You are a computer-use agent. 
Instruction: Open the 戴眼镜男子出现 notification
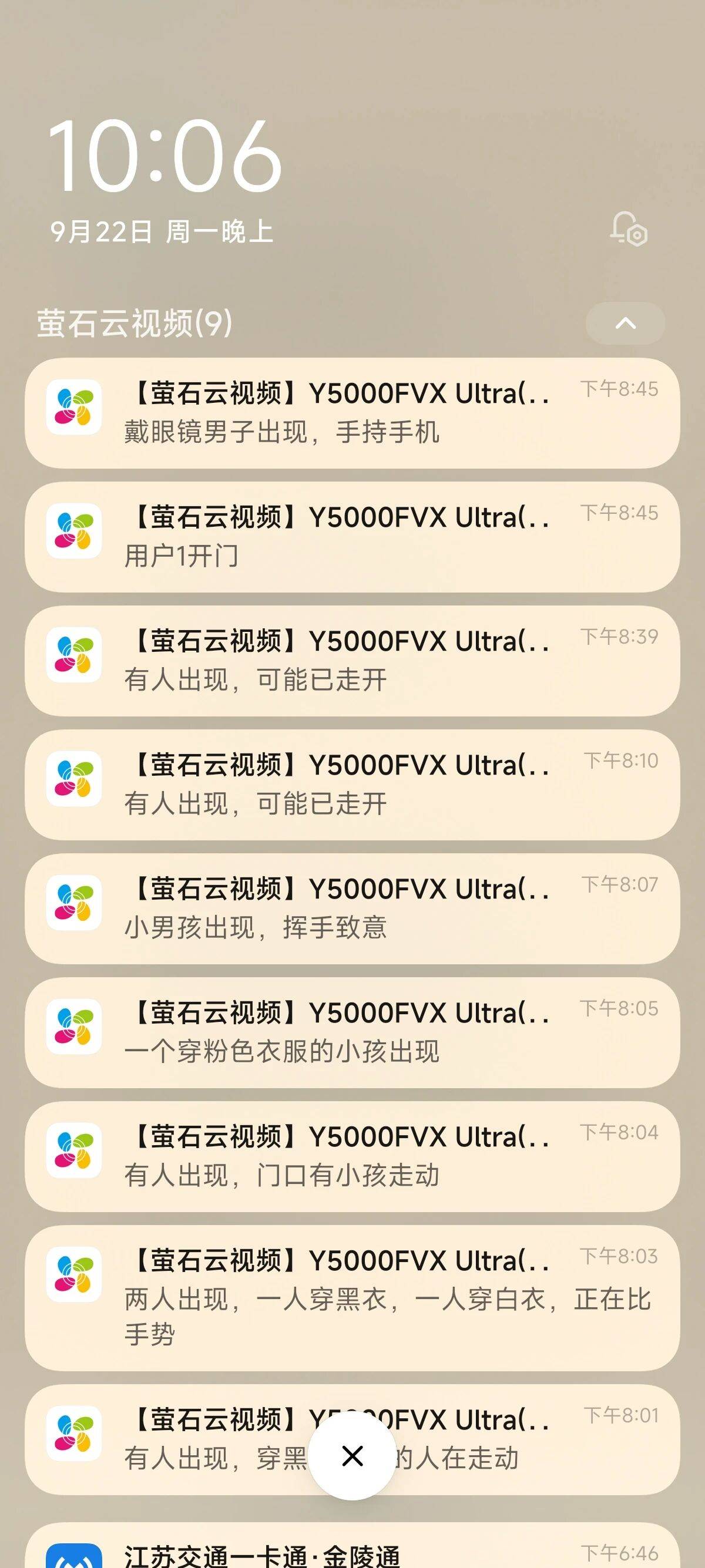(352, 413)
